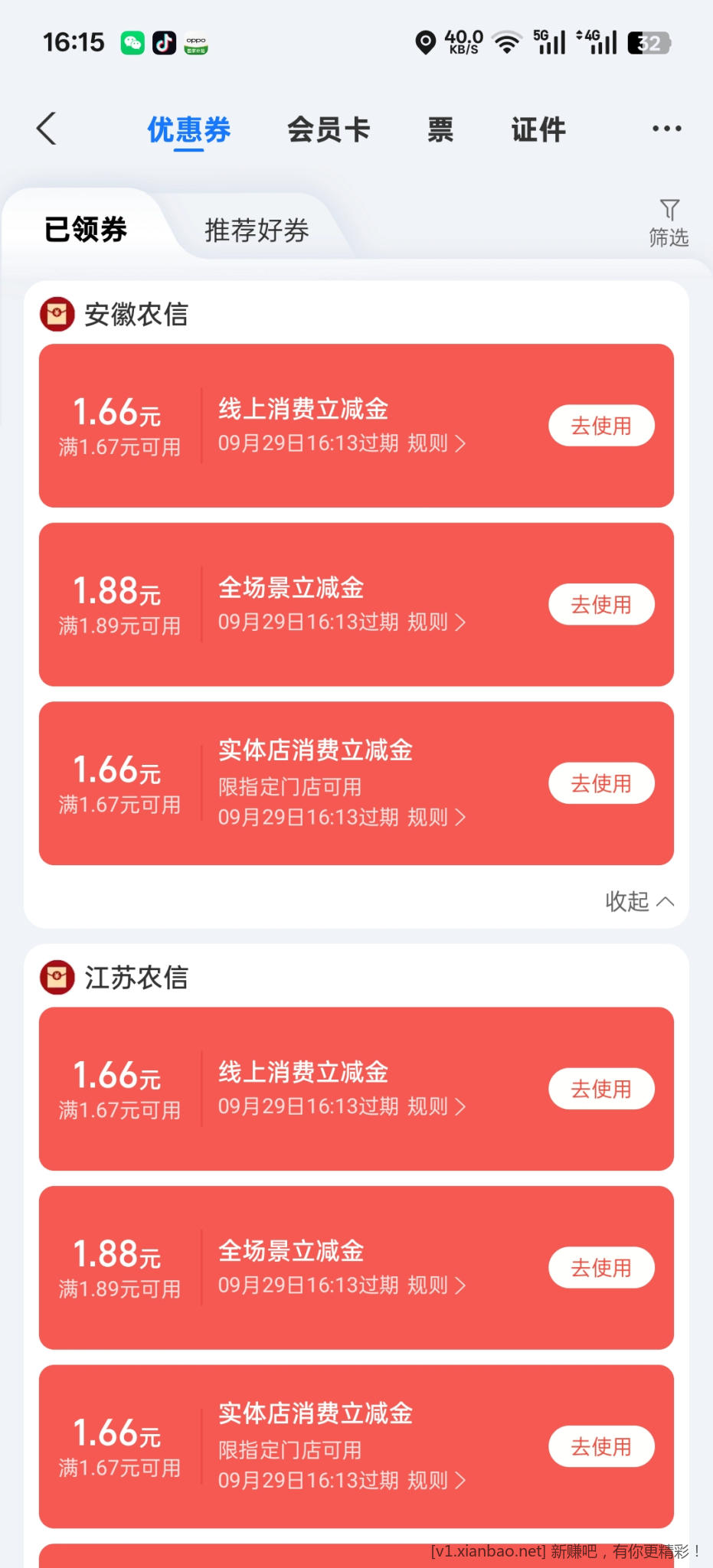Open the 筛选 filter
This screenshot has width=713, height=1568.
click(x=669, y=223)
